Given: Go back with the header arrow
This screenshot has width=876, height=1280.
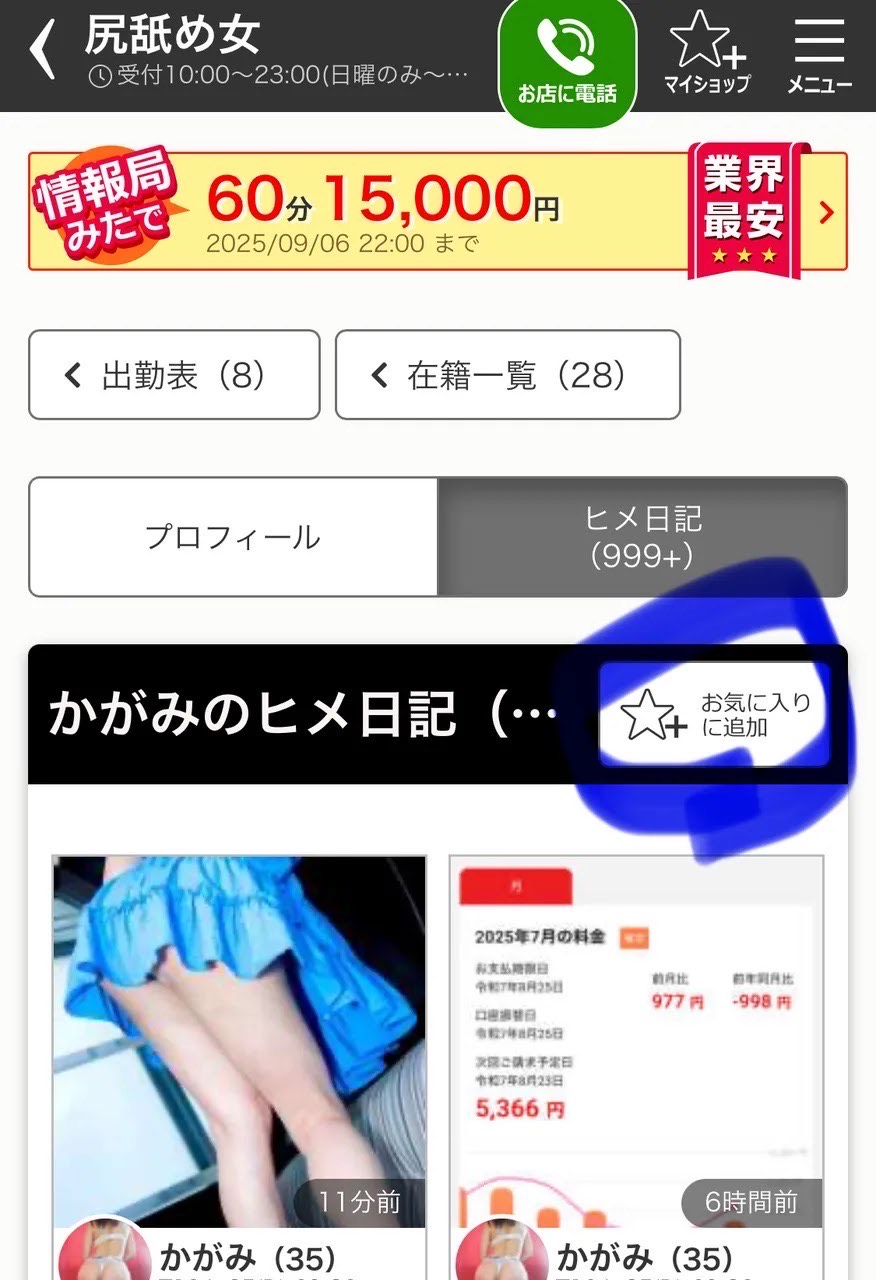Looking at the screenshot, I should 42,52.
